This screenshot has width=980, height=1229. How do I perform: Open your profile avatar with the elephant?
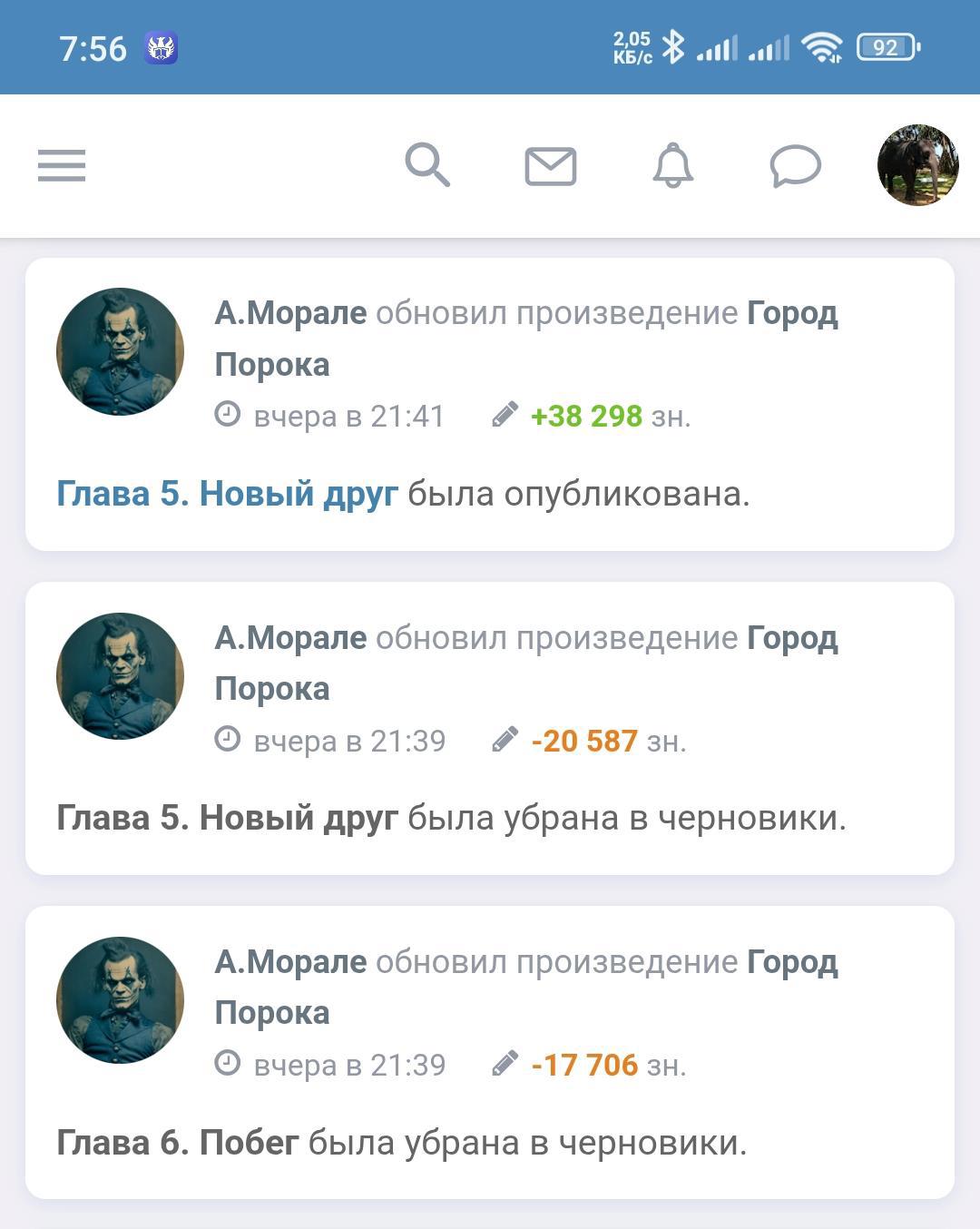pos(917,165)
